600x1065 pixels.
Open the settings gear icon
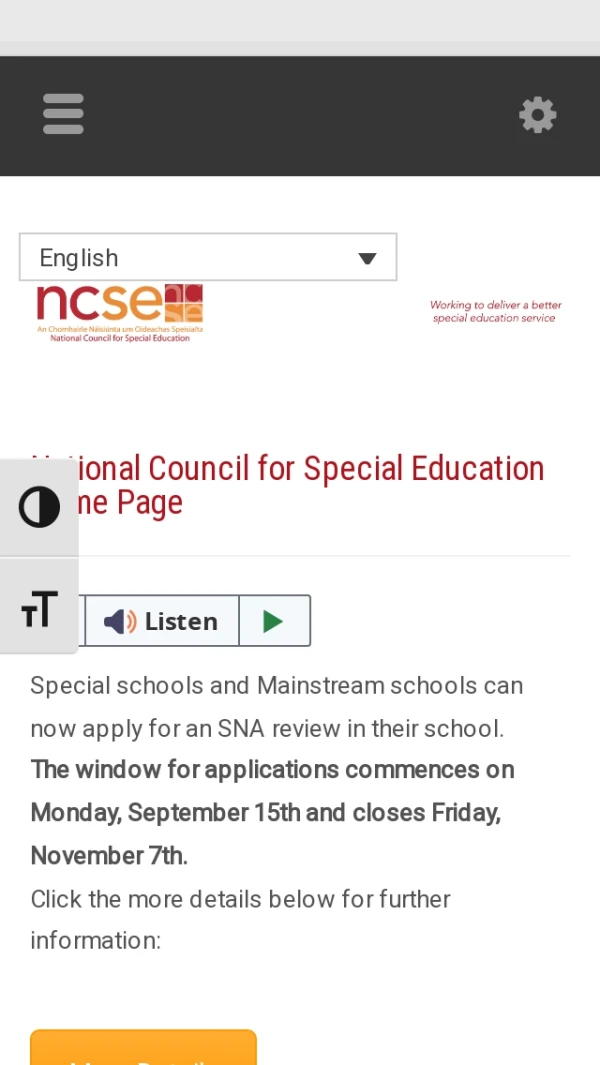pos(537,115)
